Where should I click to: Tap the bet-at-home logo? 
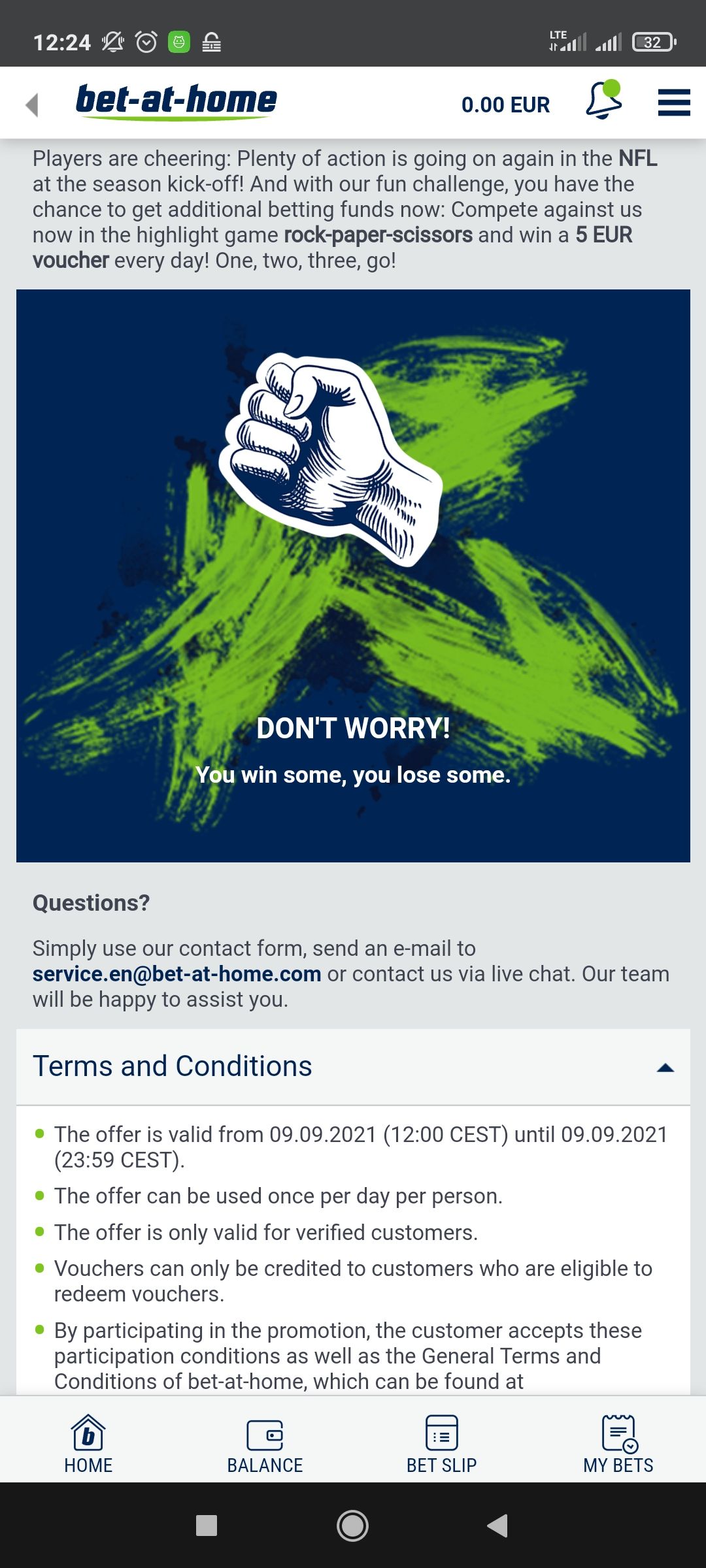176,102
